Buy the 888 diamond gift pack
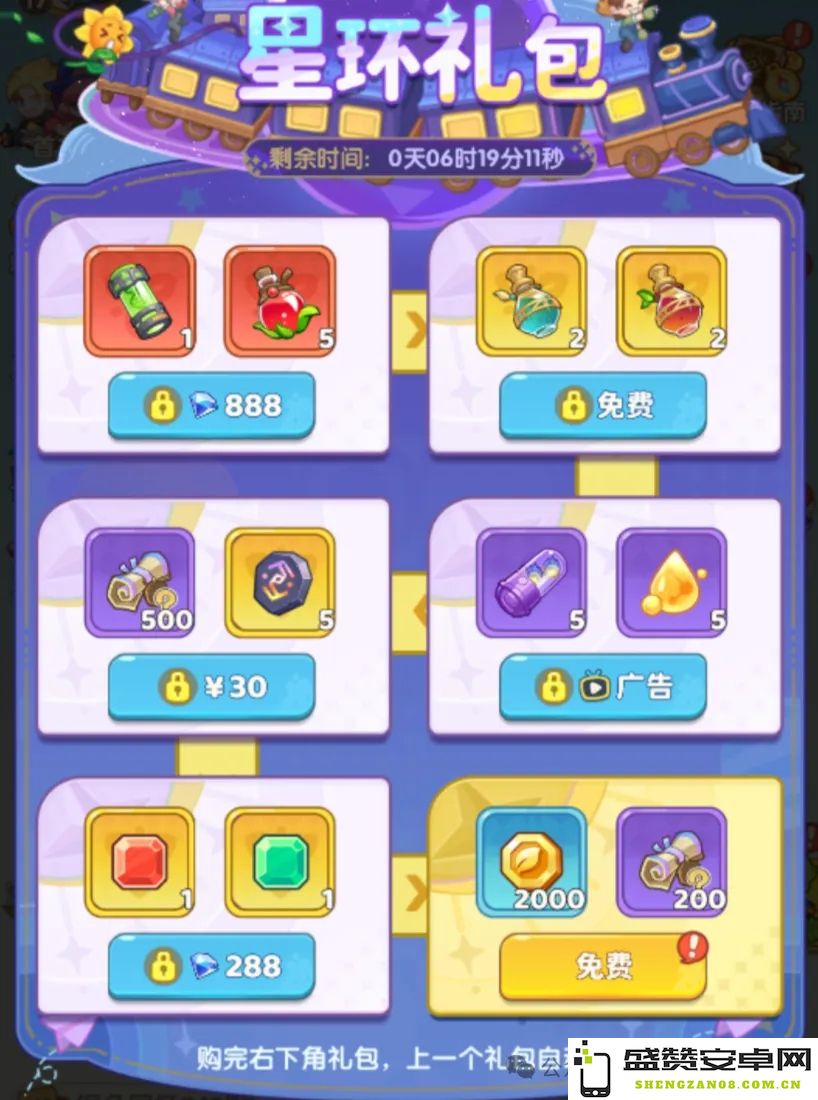Viewport: 818px width, 1100px height. click(x=211, y=405)
